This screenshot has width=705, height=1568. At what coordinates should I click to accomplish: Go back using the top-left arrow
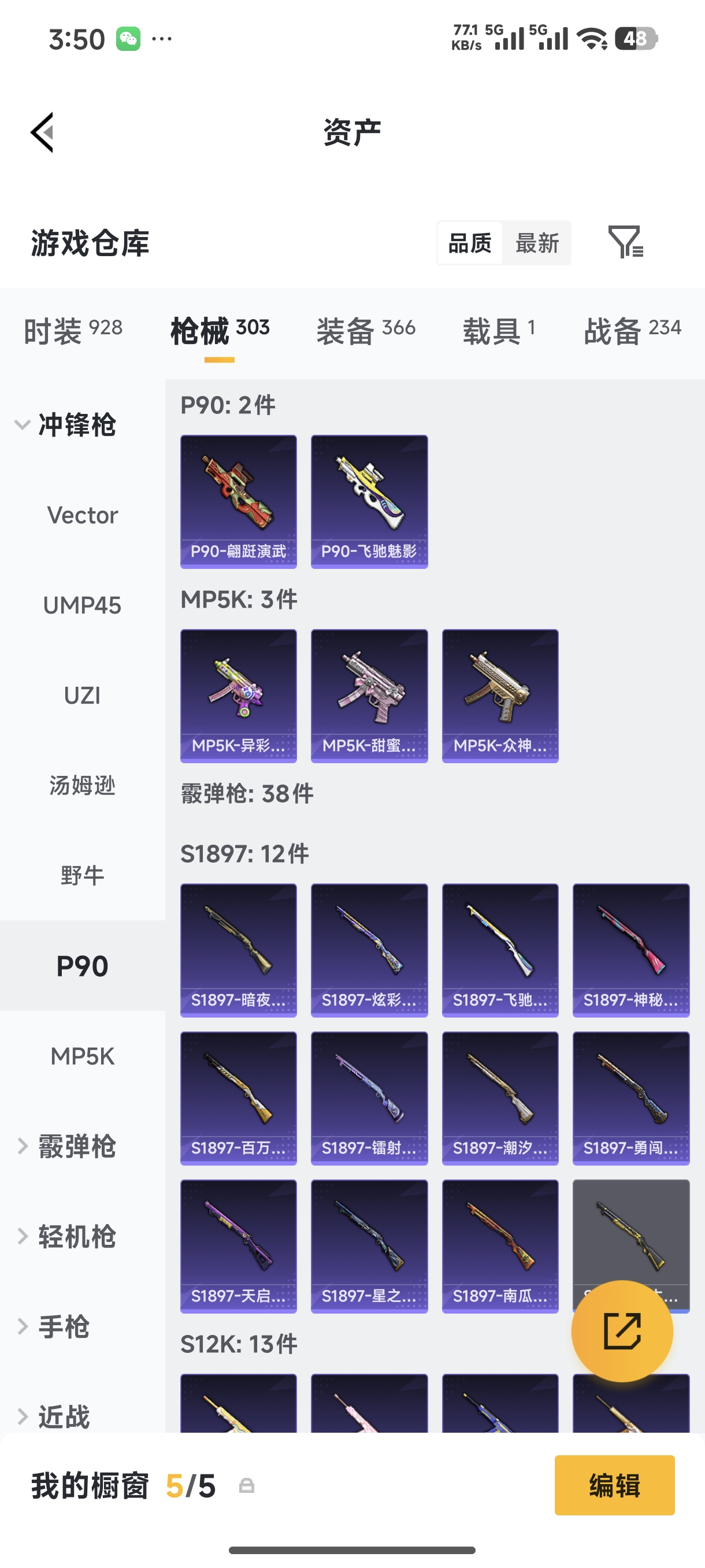coord(43,132)
